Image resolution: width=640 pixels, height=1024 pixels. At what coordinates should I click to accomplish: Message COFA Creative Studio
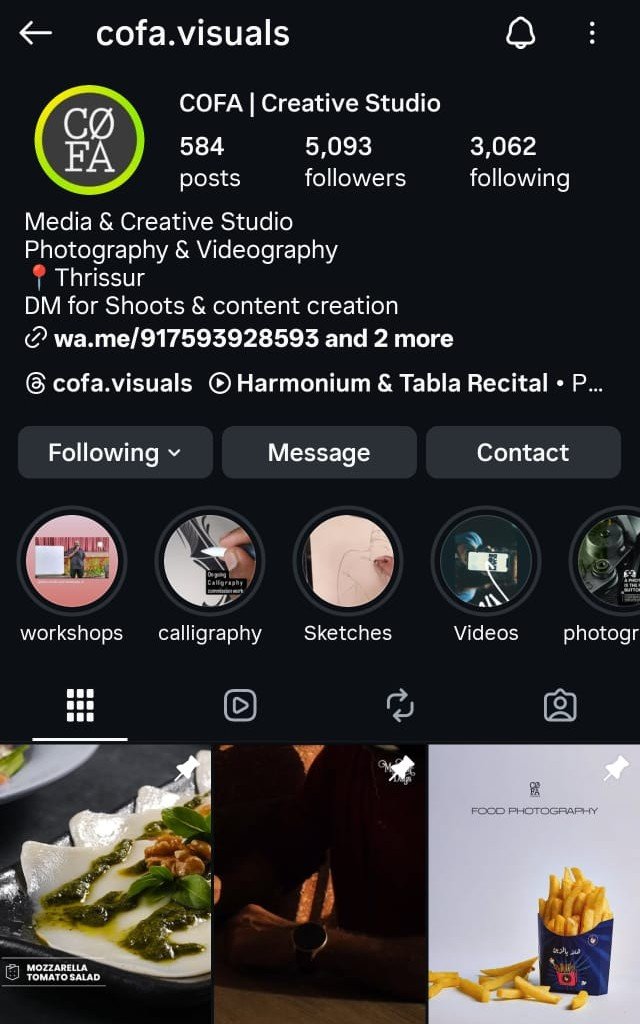(x=319, y=452)
